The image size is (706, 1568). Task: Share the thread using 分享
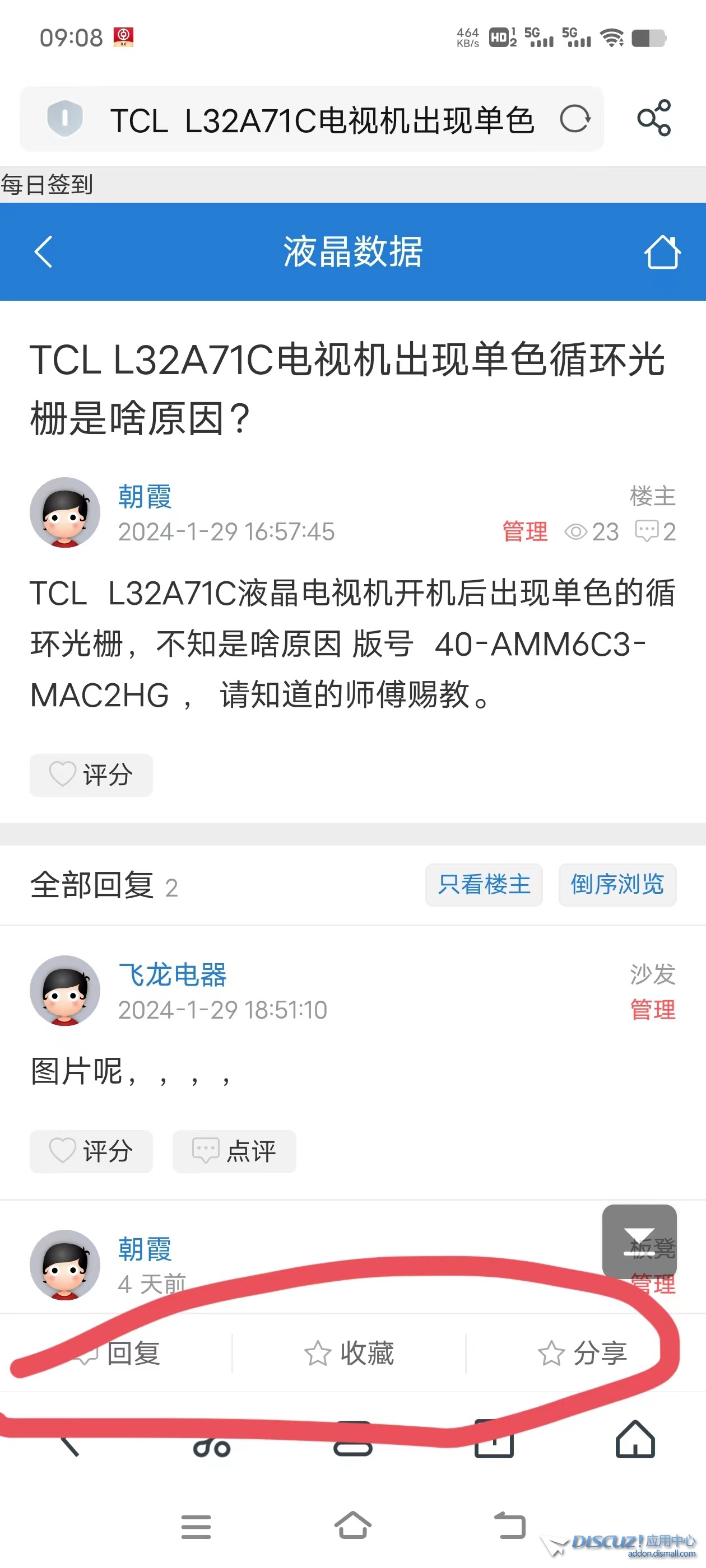[582, 1353]
